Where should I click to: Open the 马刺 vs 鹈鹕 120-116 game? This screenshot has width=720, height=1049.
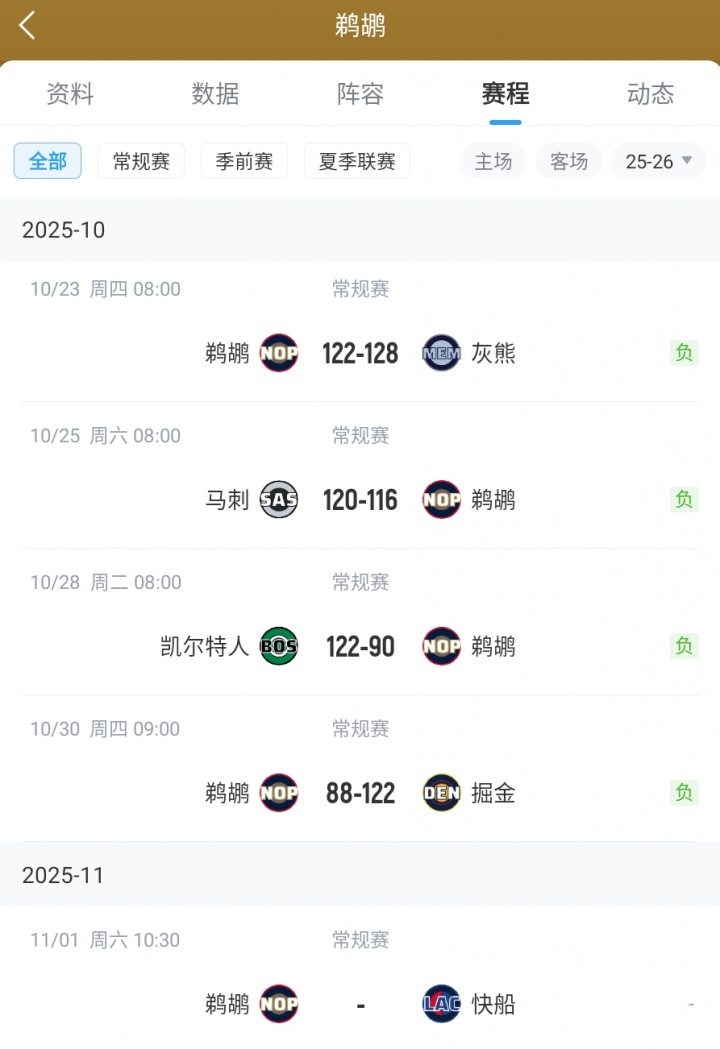pos(360,499)
